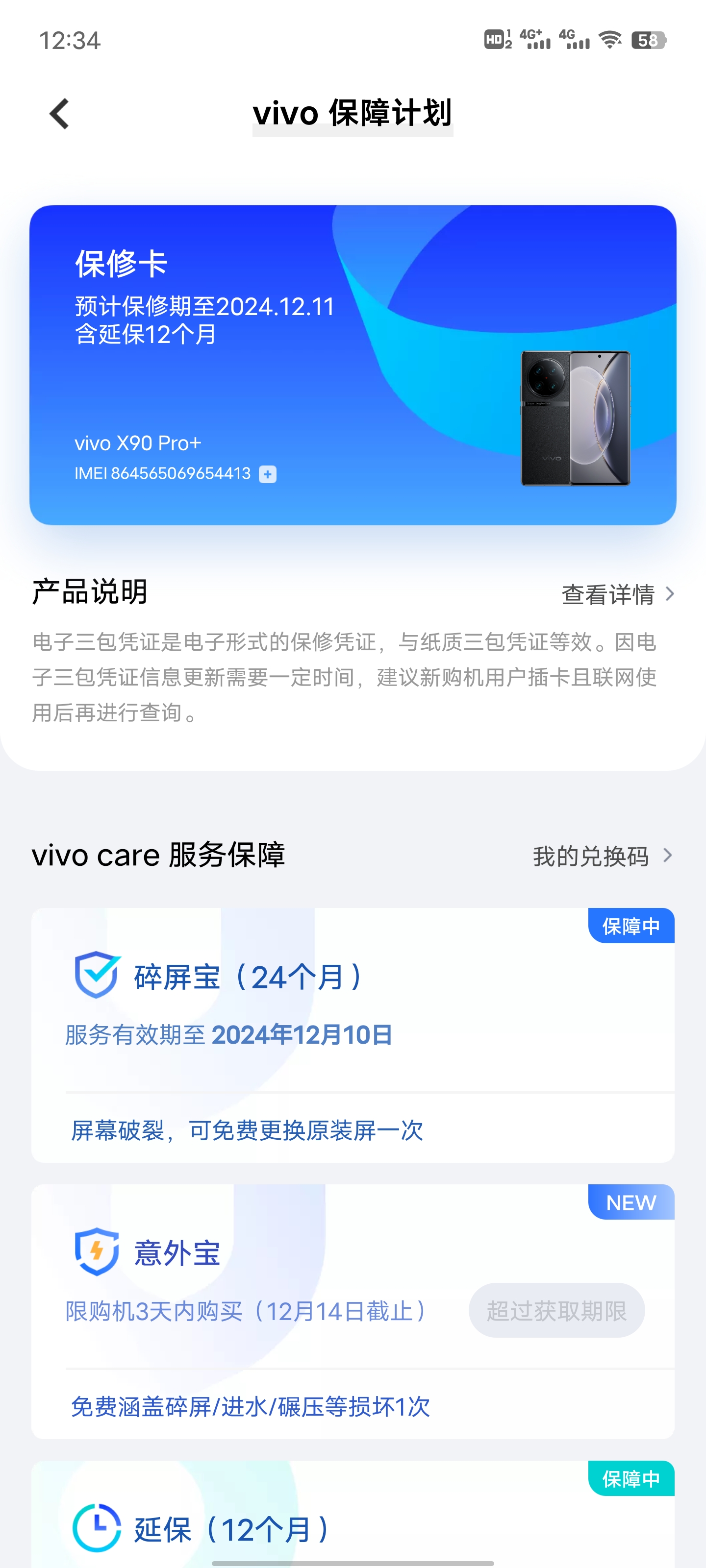Expand IMEI plus icon on warranty card
Screen dimensions: 706x1568
coord(267,474)
